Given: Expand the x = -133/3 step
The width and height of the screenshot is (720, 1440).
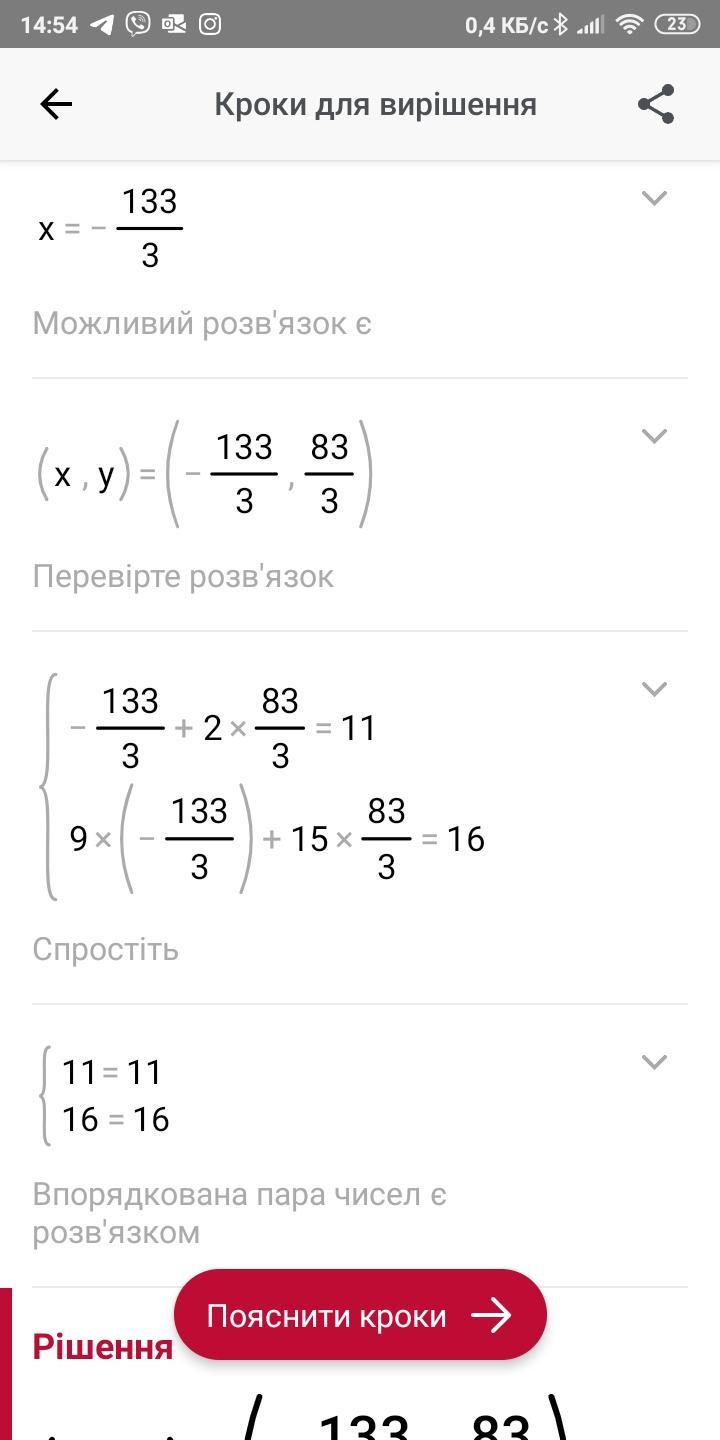Looking at the screenshot, I should coord(654,198).
